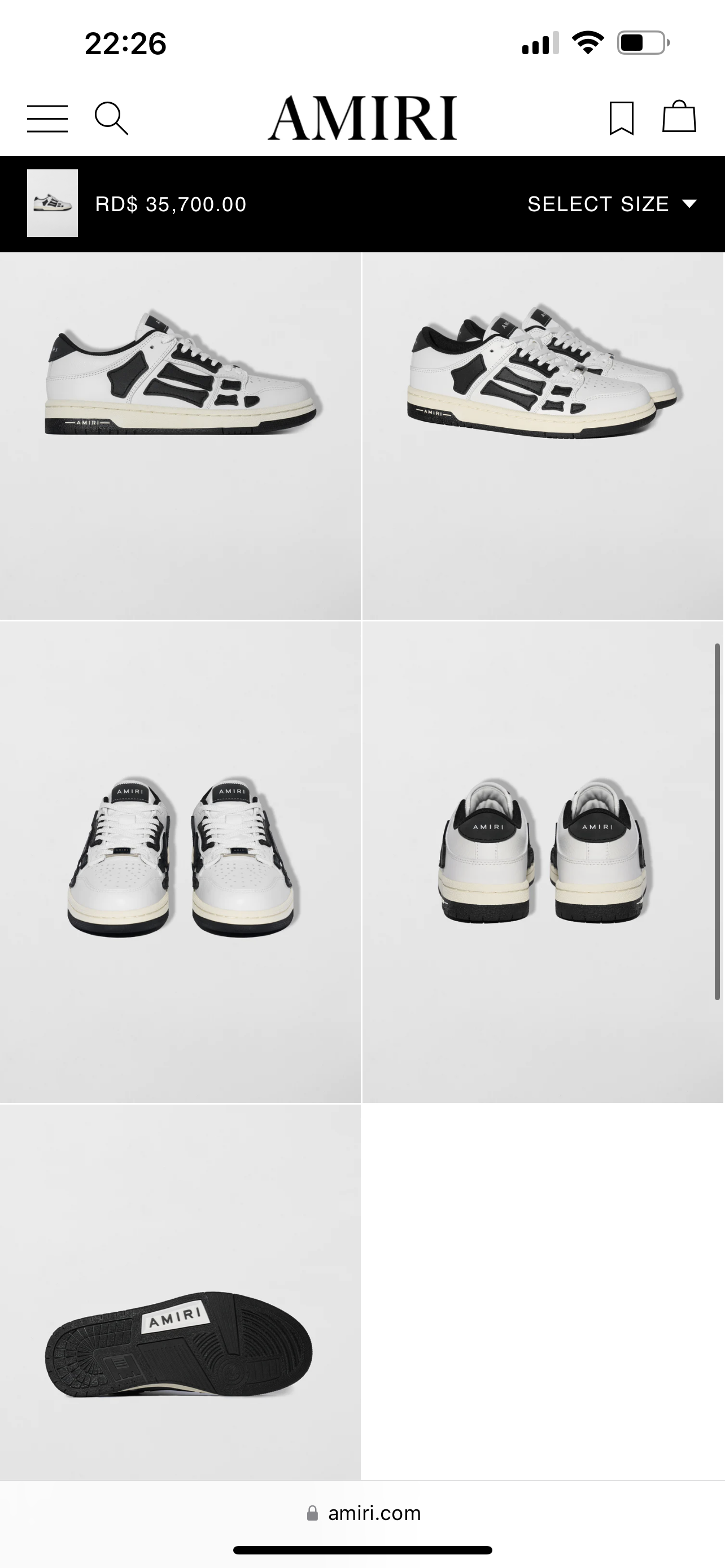Expand the Select Size dropdown
Viewport: 725px width, 1568px height.
click(611, 204)
